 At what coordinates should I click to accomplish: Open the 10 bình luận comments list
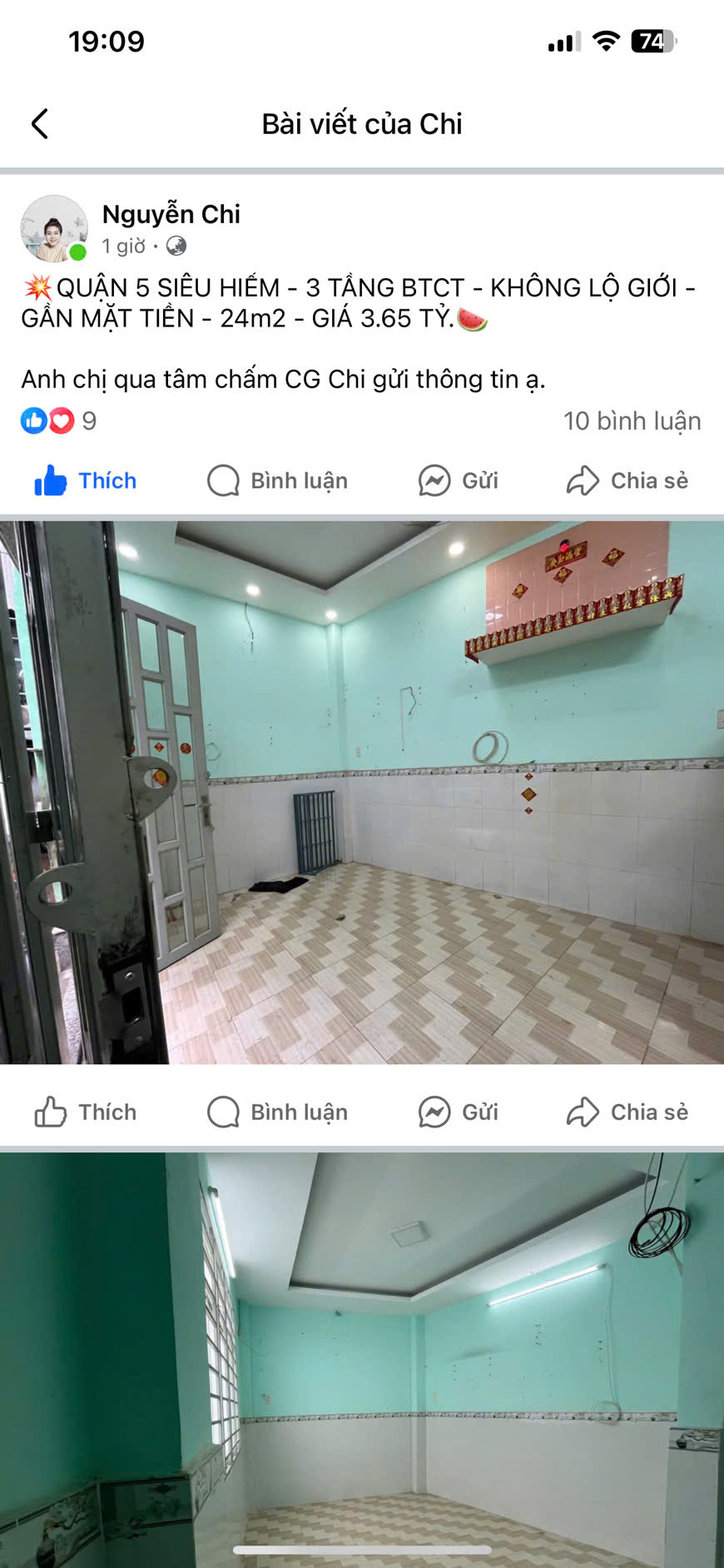632,421
